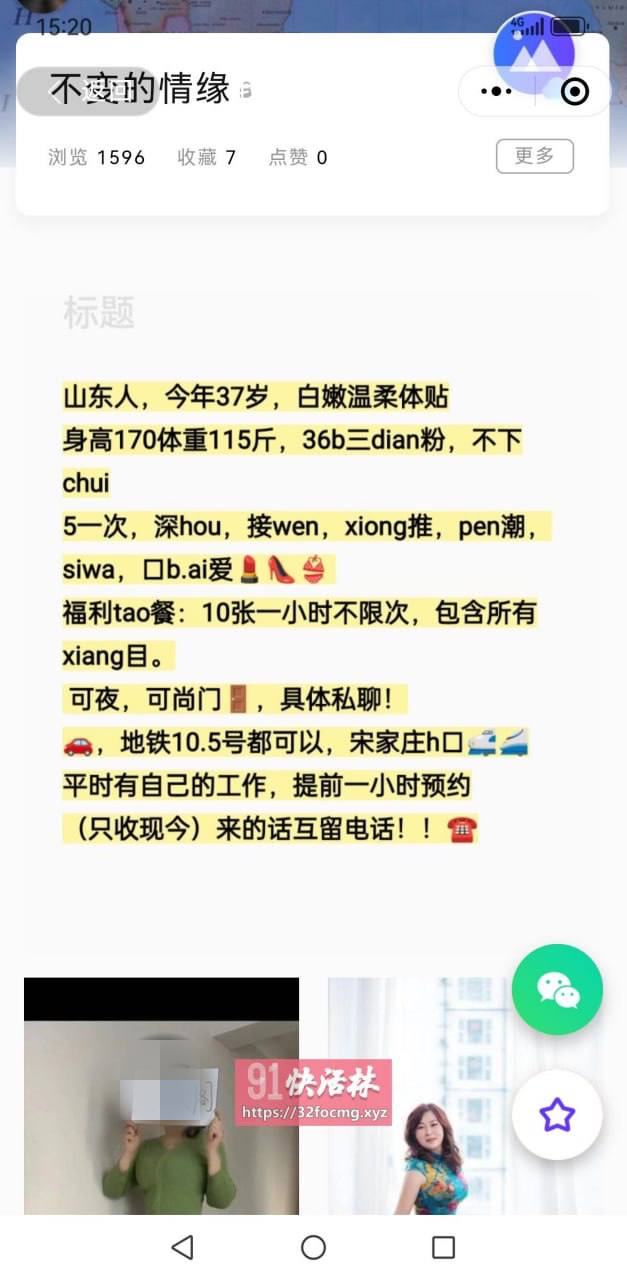Image resolution: width=627 pixels, height=1280 pixels.
Task: Open the mini-program three-dot menu
Action: click(x=496, y=92)
